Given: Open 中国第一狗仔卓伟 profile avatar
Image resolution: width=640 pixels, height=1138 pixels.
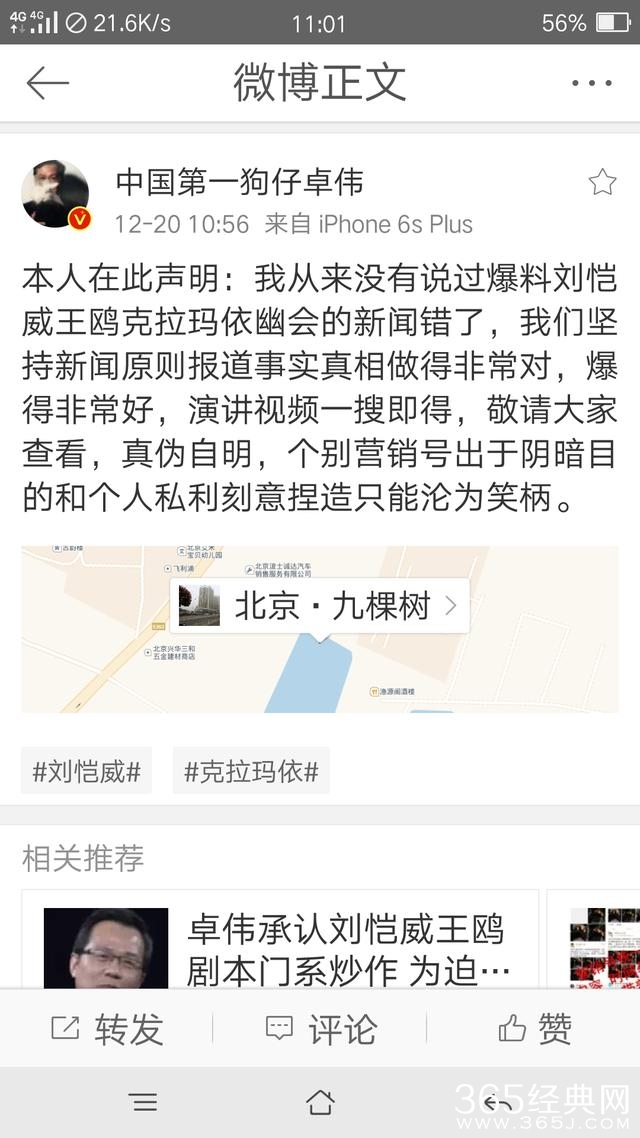Looking at the screenshot, I should pyautogui.click(x=56, y=194).
